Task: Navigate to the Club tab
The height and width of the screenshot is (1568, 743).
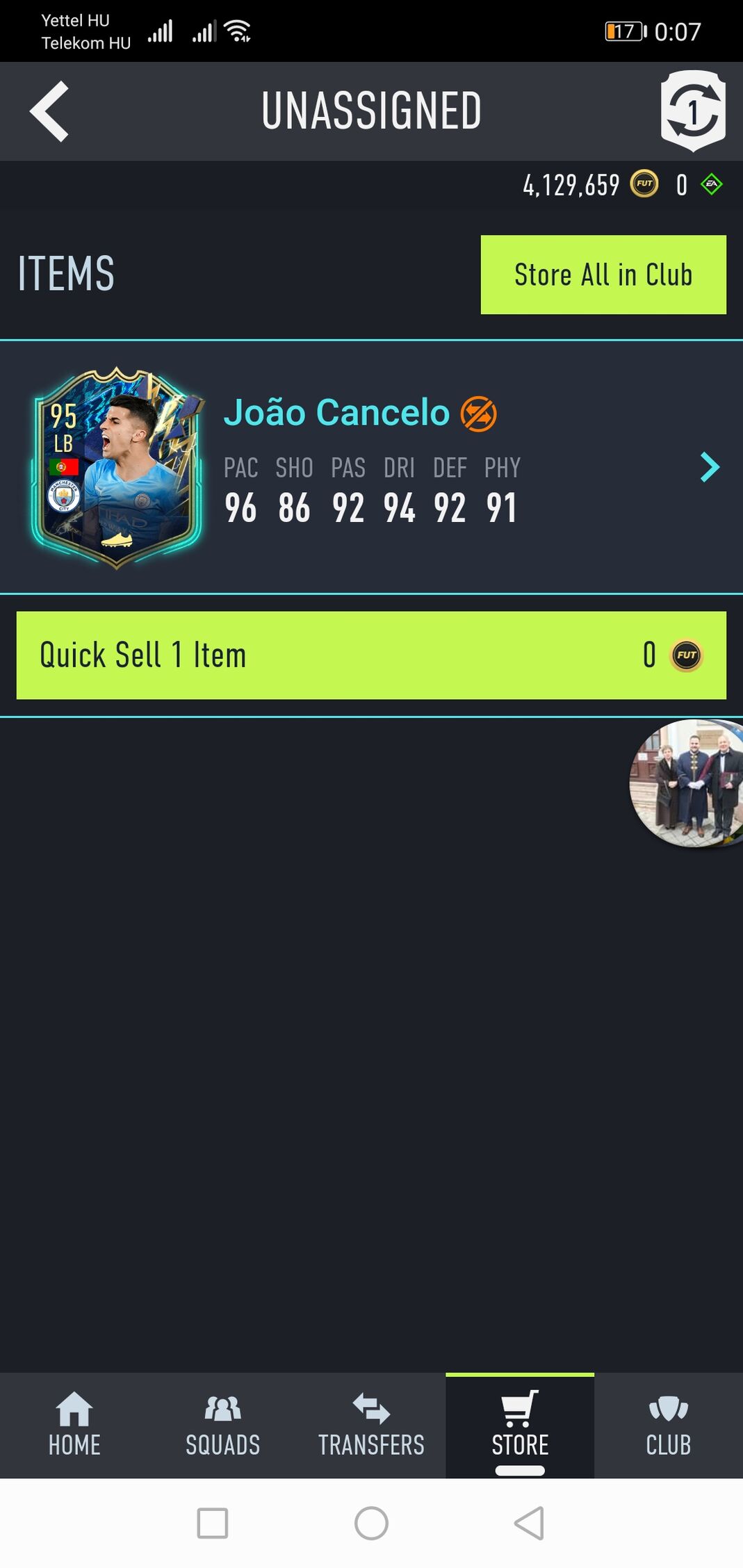Action: pyautogui.click(x=668, y=1425)
